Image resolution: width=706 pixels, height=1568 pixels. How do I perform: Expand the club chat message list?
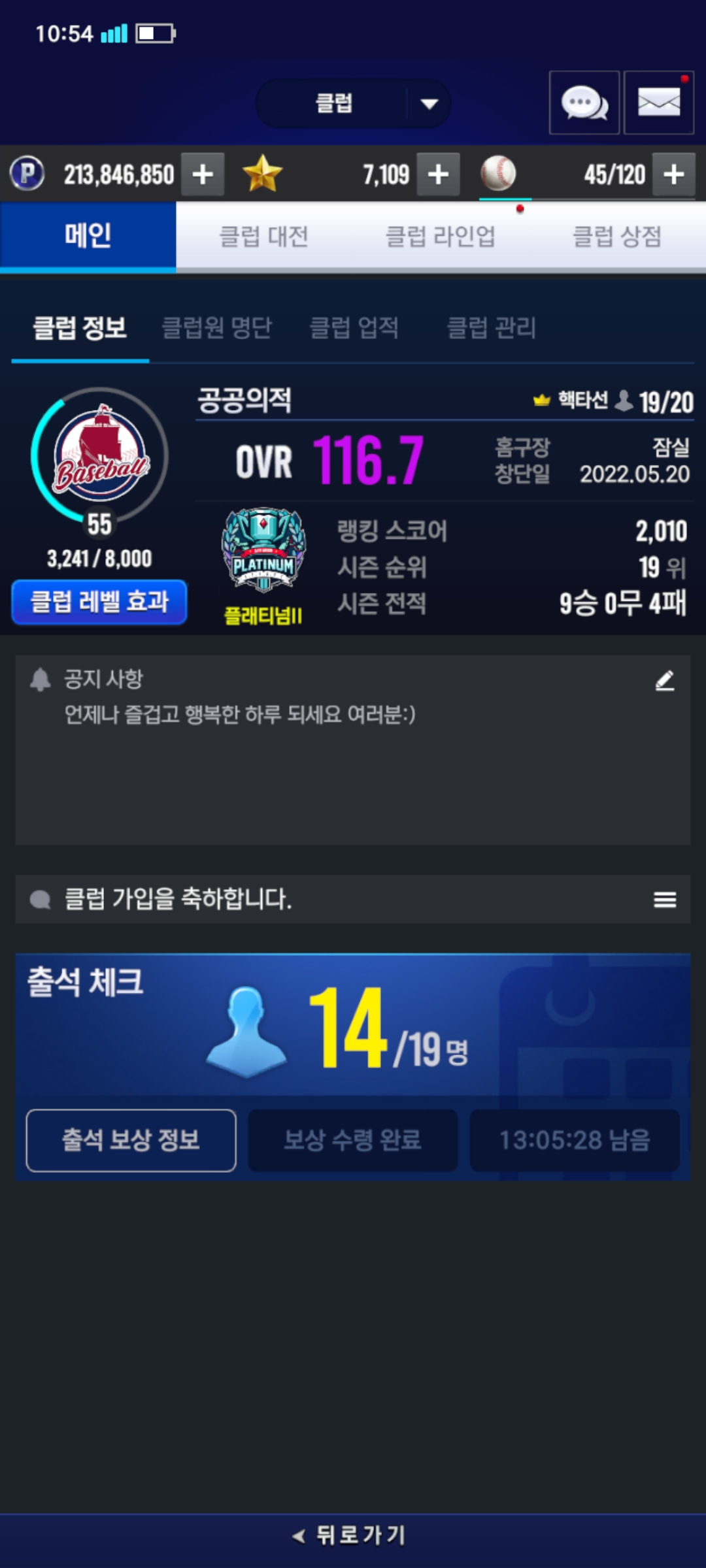(x=664, y=900)
